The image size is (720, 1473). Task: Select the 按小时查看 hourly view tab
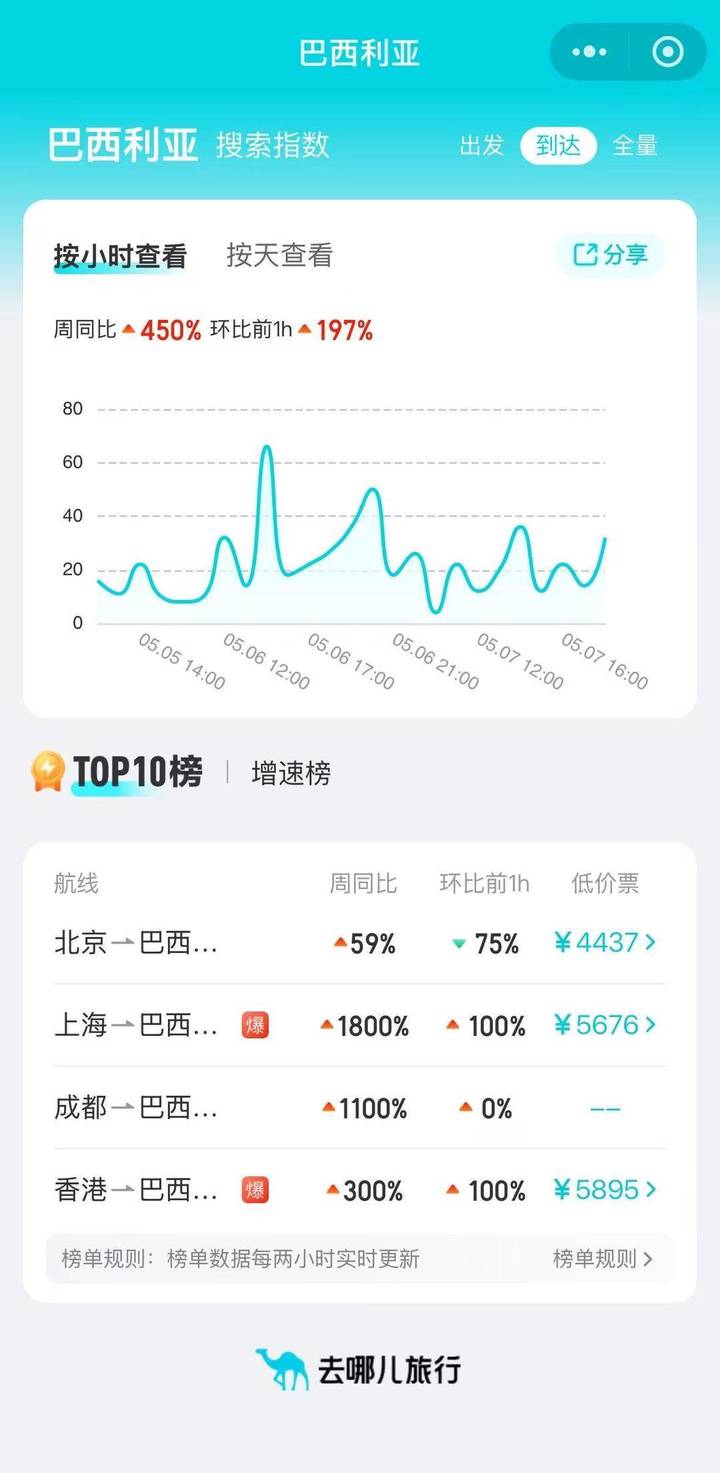click(120, 256)
